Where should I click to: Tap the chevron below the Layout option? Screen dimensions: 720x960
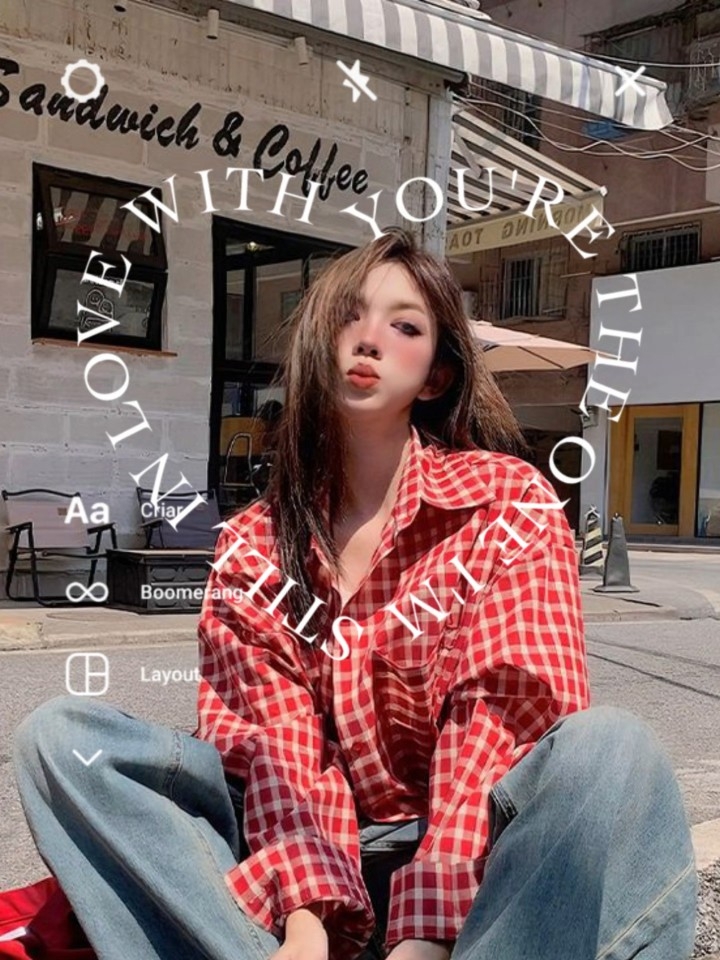point(88,756)
